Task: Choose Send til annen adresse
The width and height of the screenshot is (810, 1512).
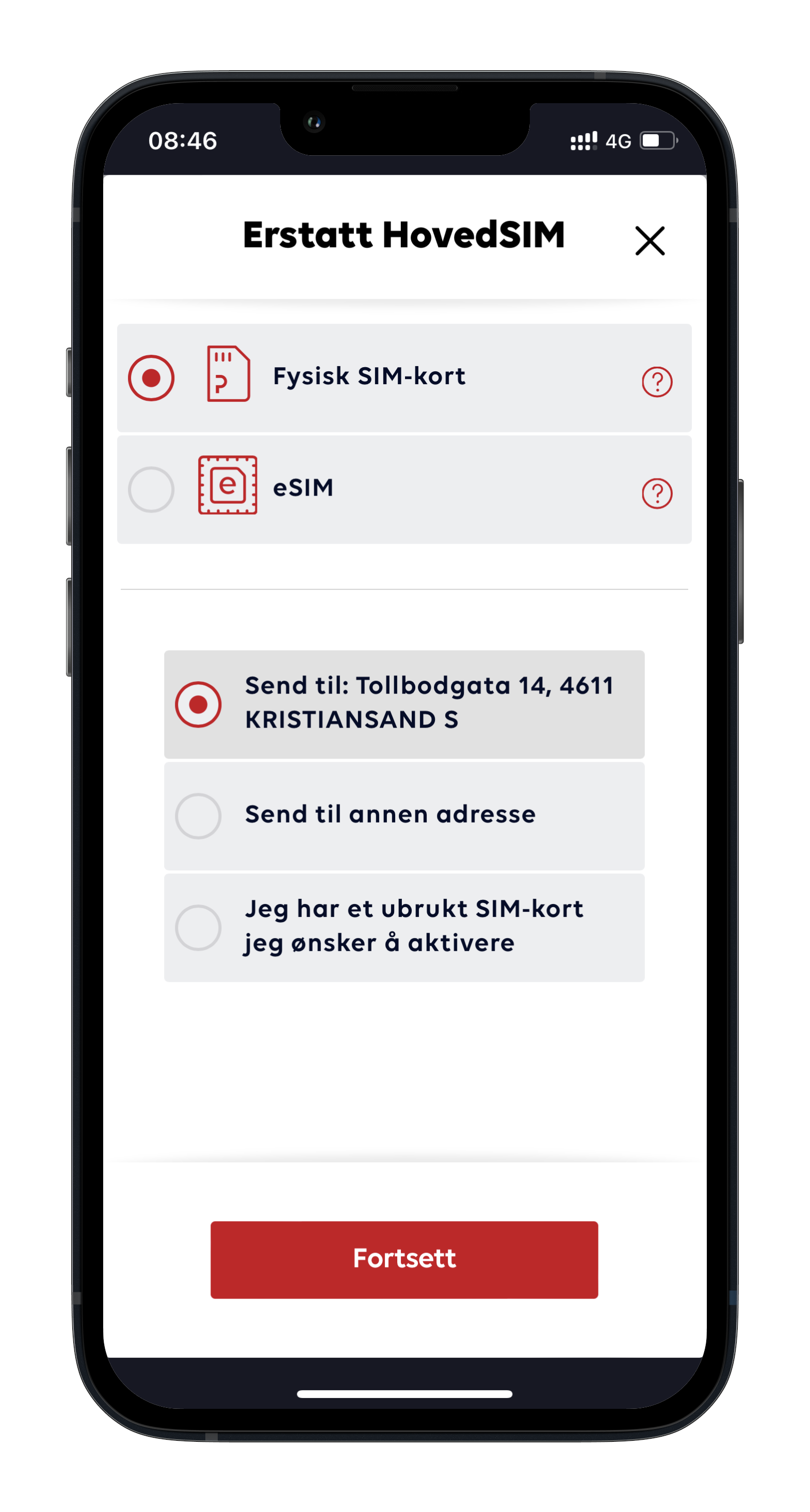Action: (199, 816)
